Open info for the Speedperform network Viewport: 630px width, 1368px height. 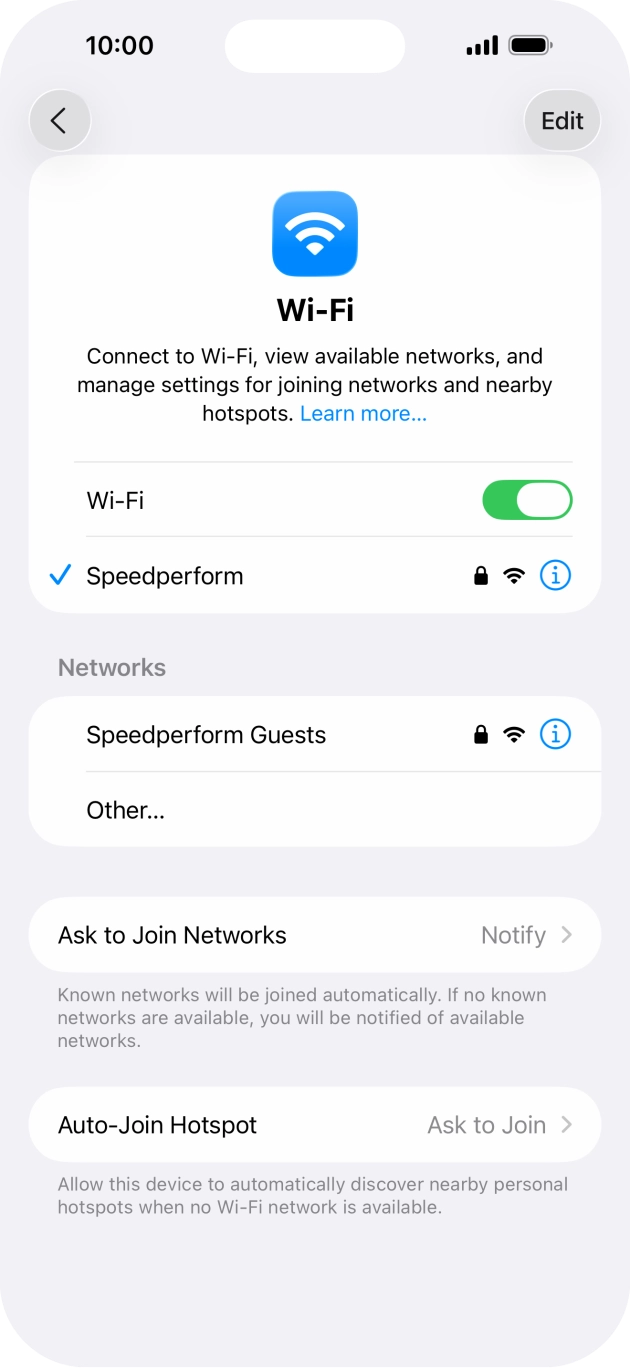pyautogui.click(x=555, y=575)
